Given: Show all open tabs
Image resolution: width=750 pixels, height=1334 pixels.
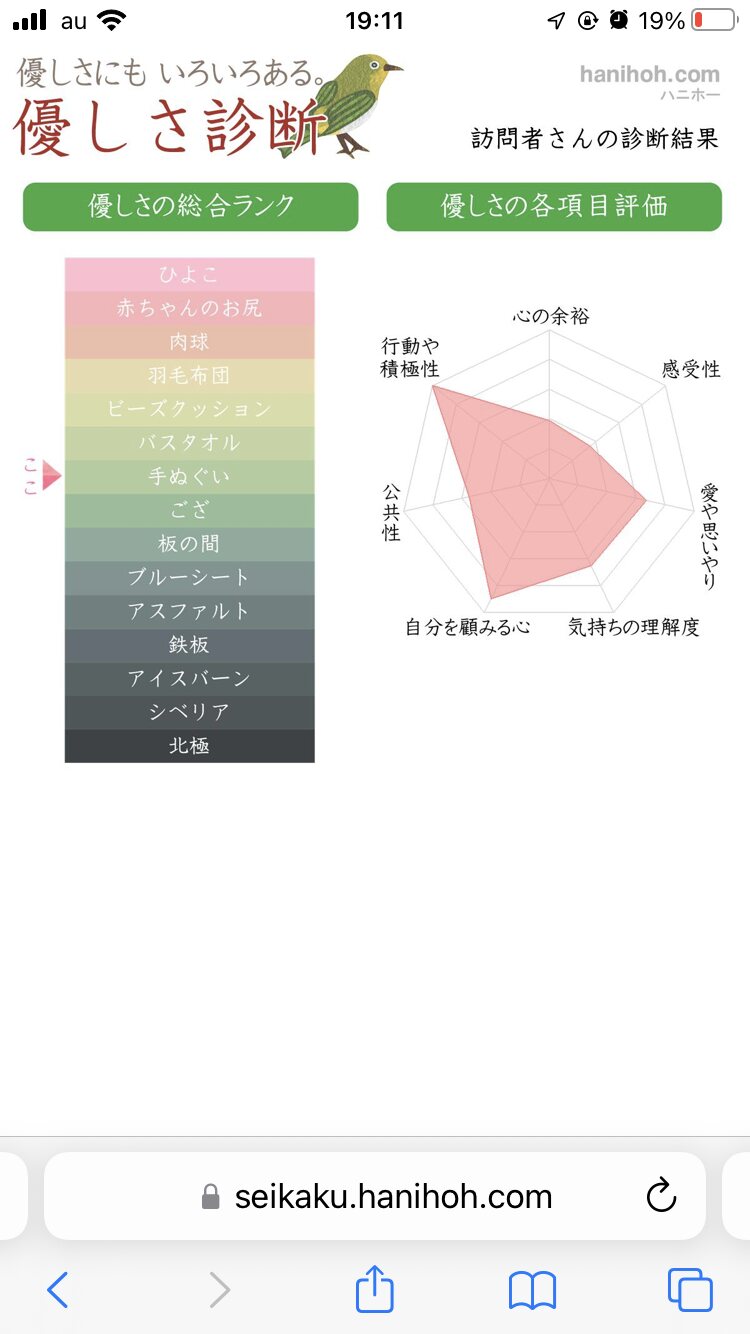Looking at the screenshot, I should (690, 1290).
